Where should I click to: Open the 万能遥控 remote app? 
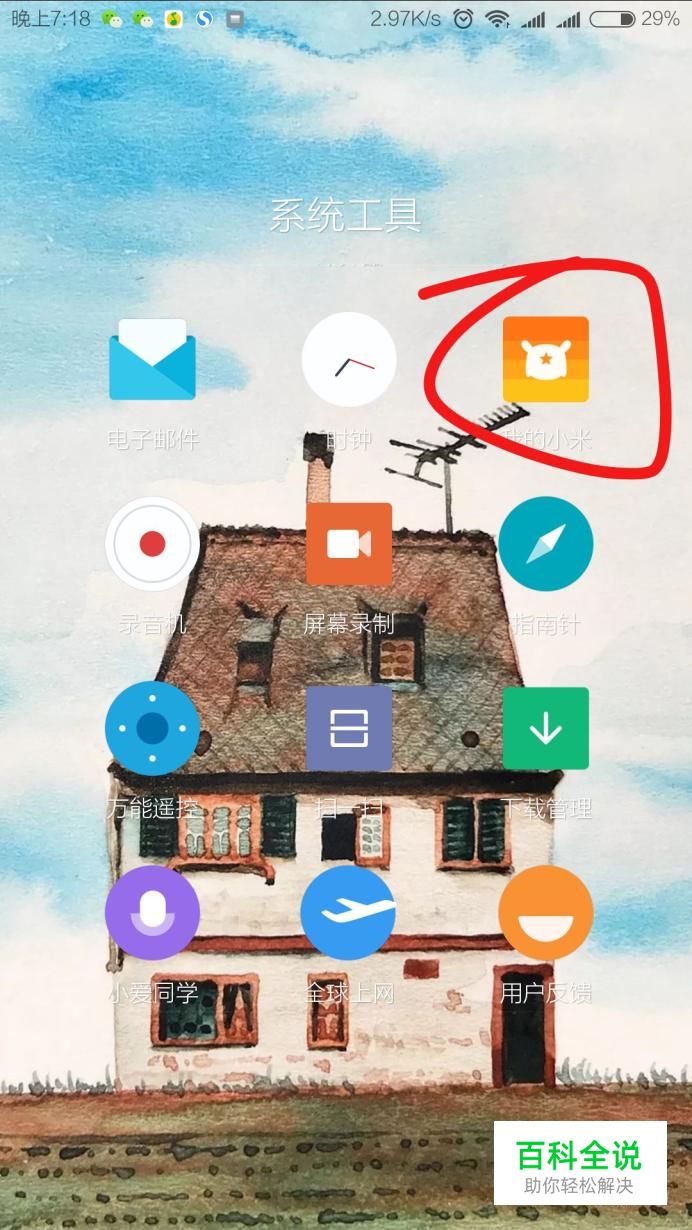152,729
